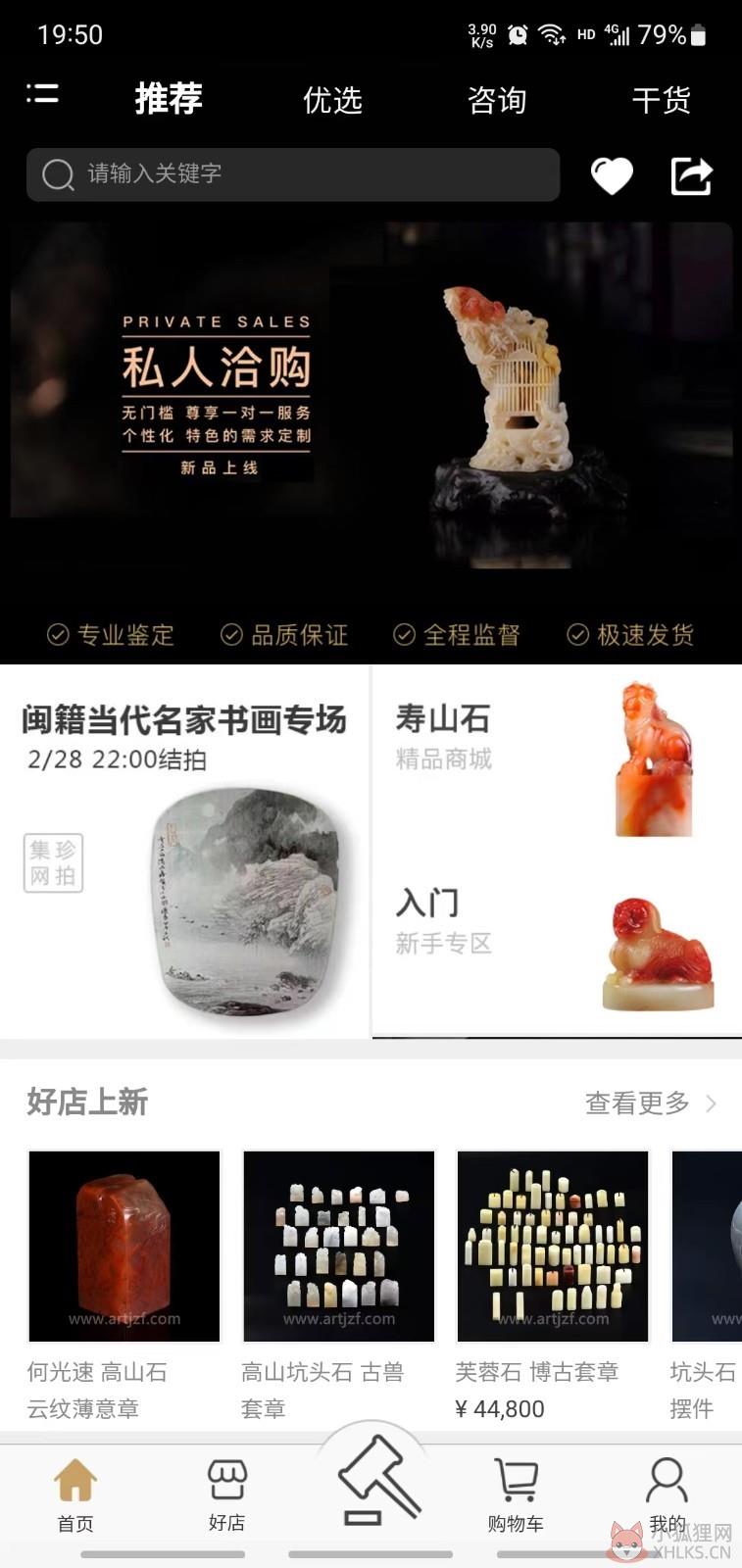Tap the keyword search field
Image resolution: width=742 pixels, height=1568 pixels.
[293, 174]
